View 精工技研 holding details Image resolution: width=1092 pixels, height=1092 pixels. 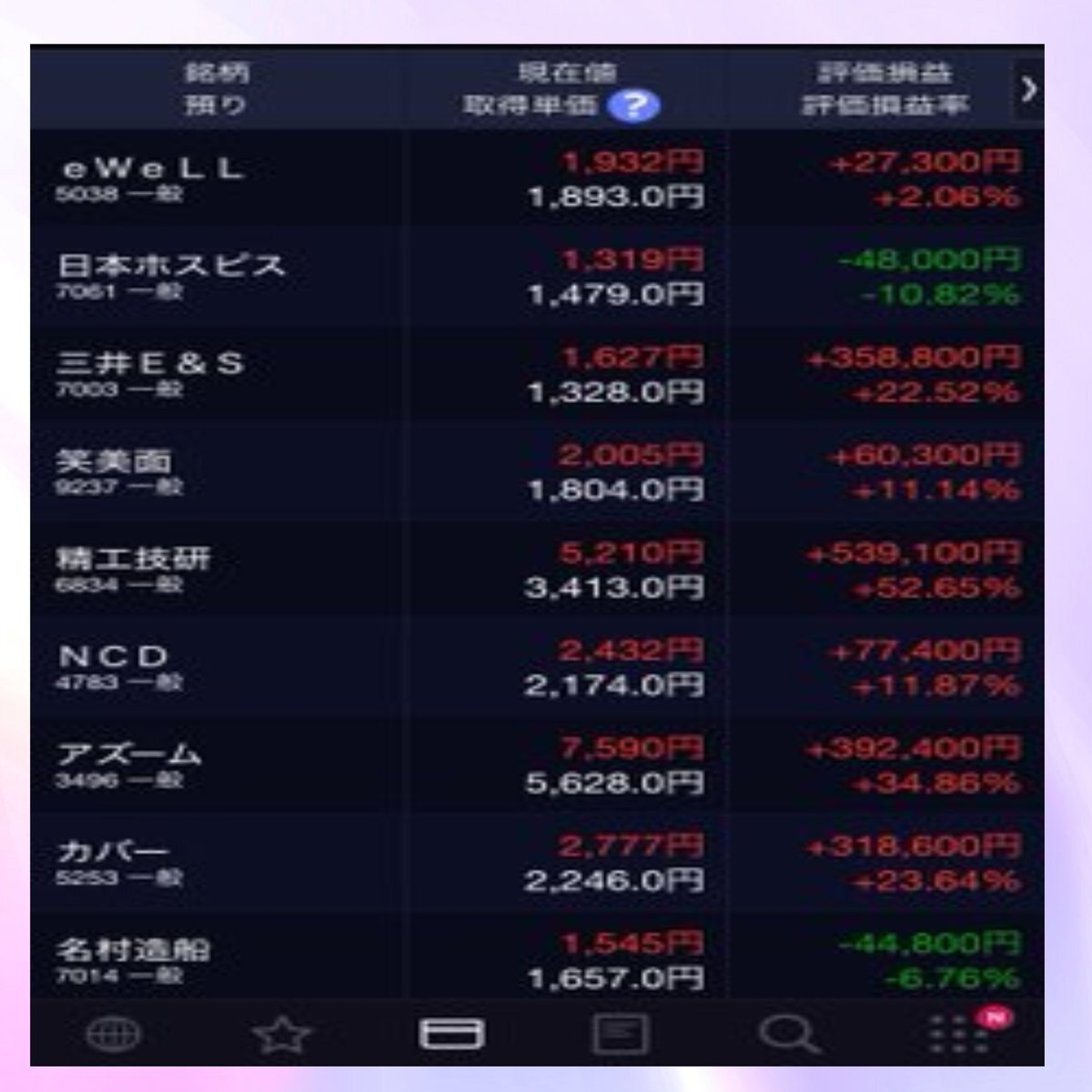(x=537, y=570)
